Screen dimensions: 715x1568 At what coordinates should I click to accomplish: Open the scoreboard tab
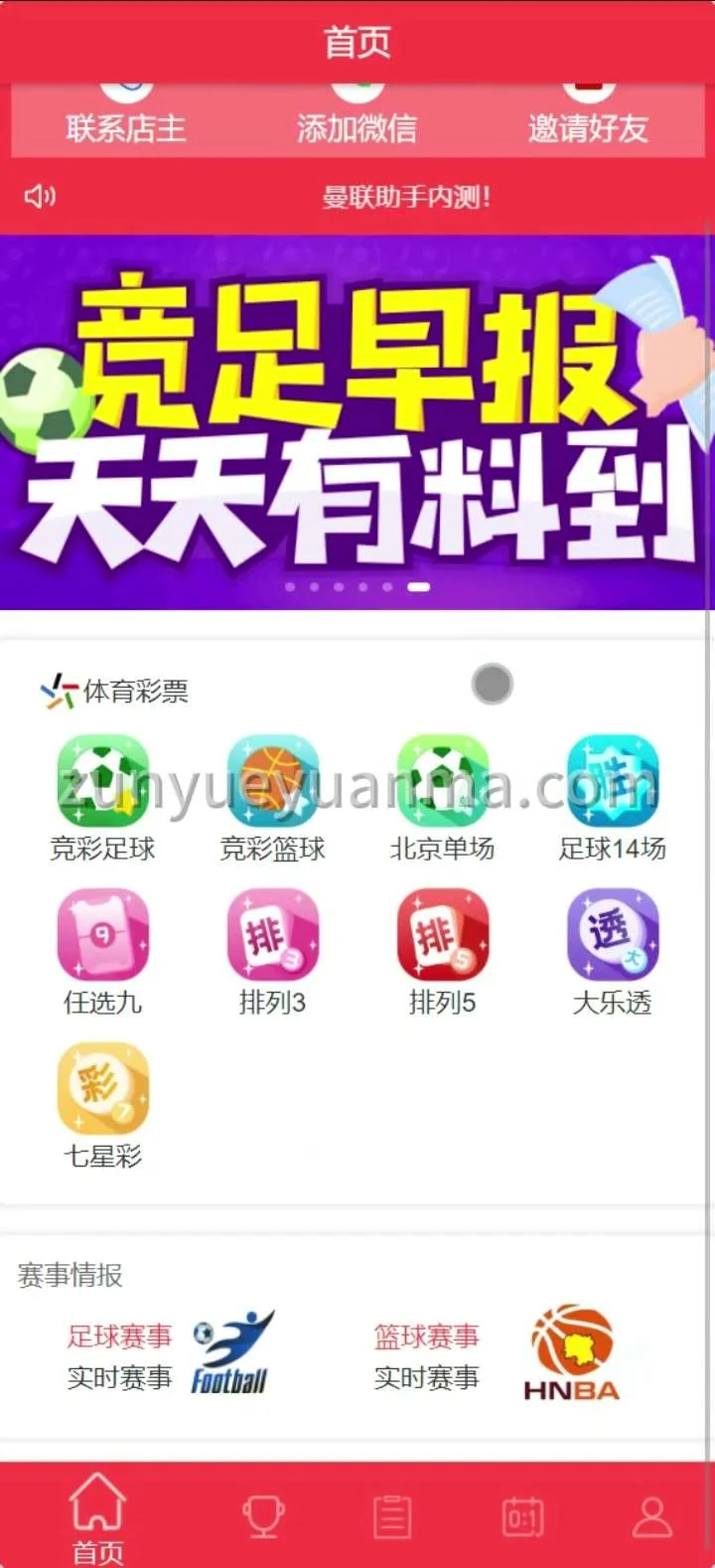pos(522,1517)
